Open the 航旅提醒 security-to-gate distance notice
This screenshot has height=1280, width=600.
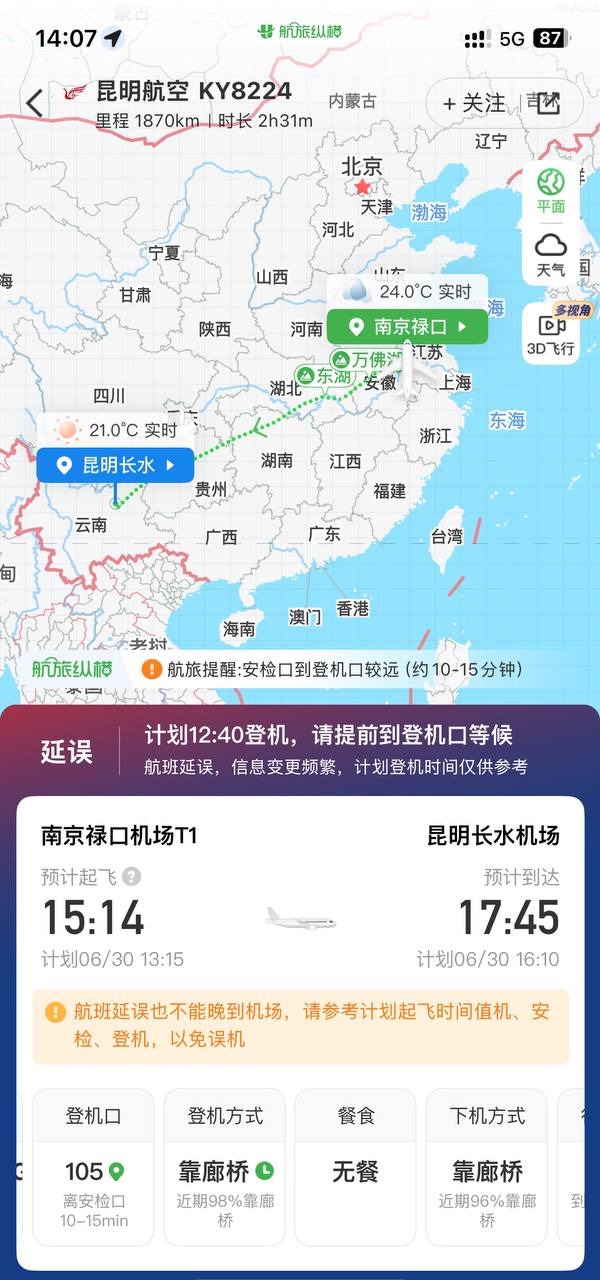333,669
